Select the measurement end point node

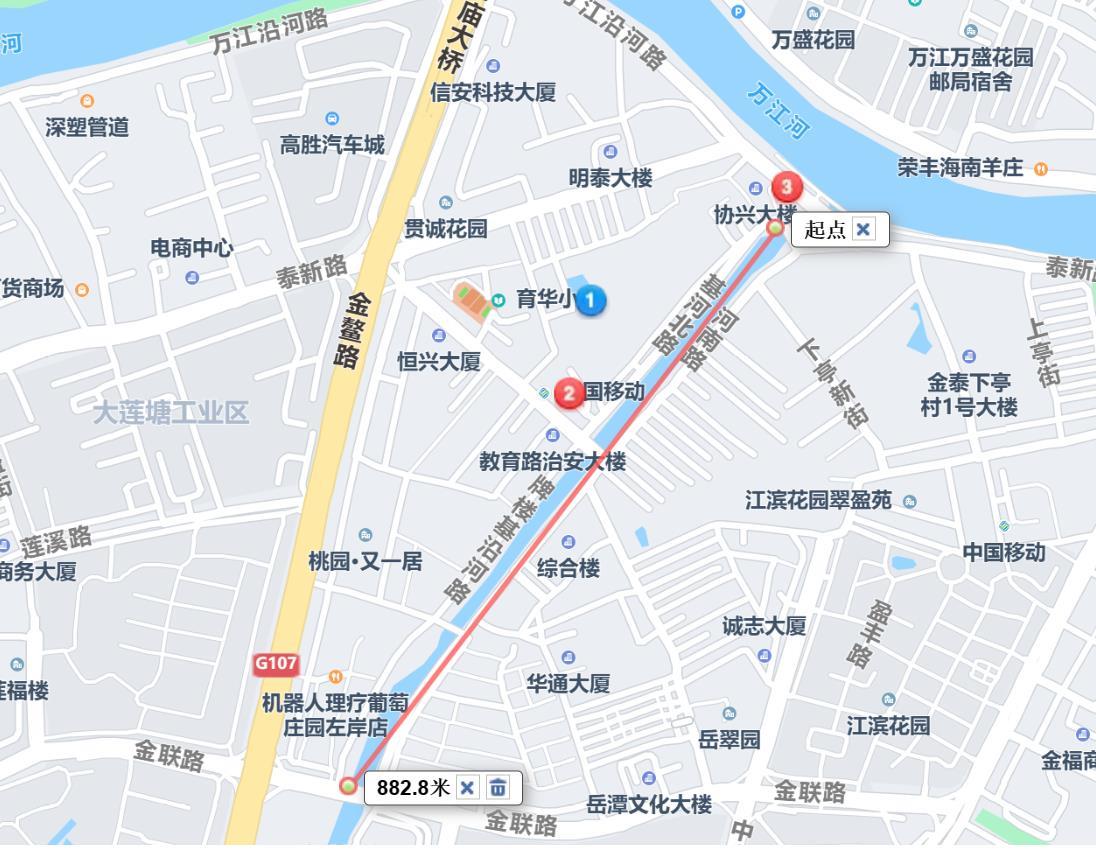(x=348, y=786)
